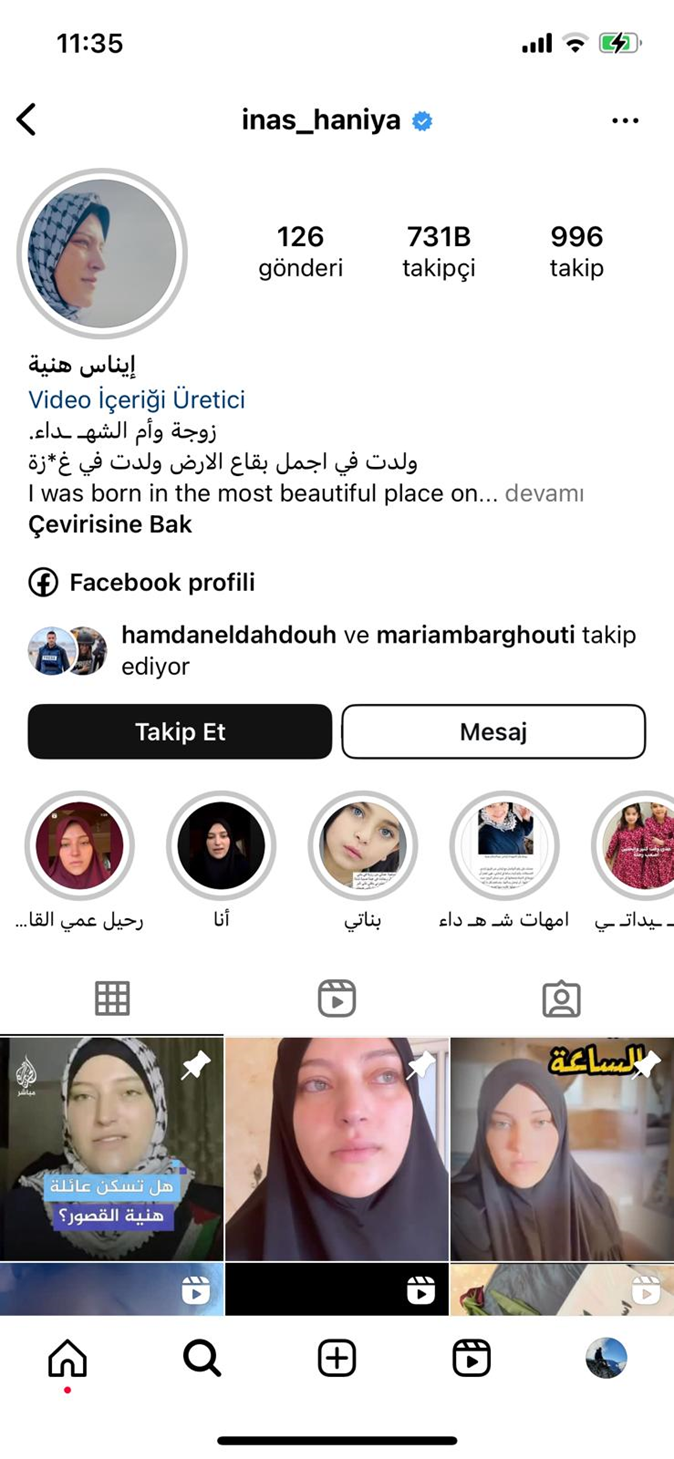Switch to the Reels tab on profile

(337, 998)
